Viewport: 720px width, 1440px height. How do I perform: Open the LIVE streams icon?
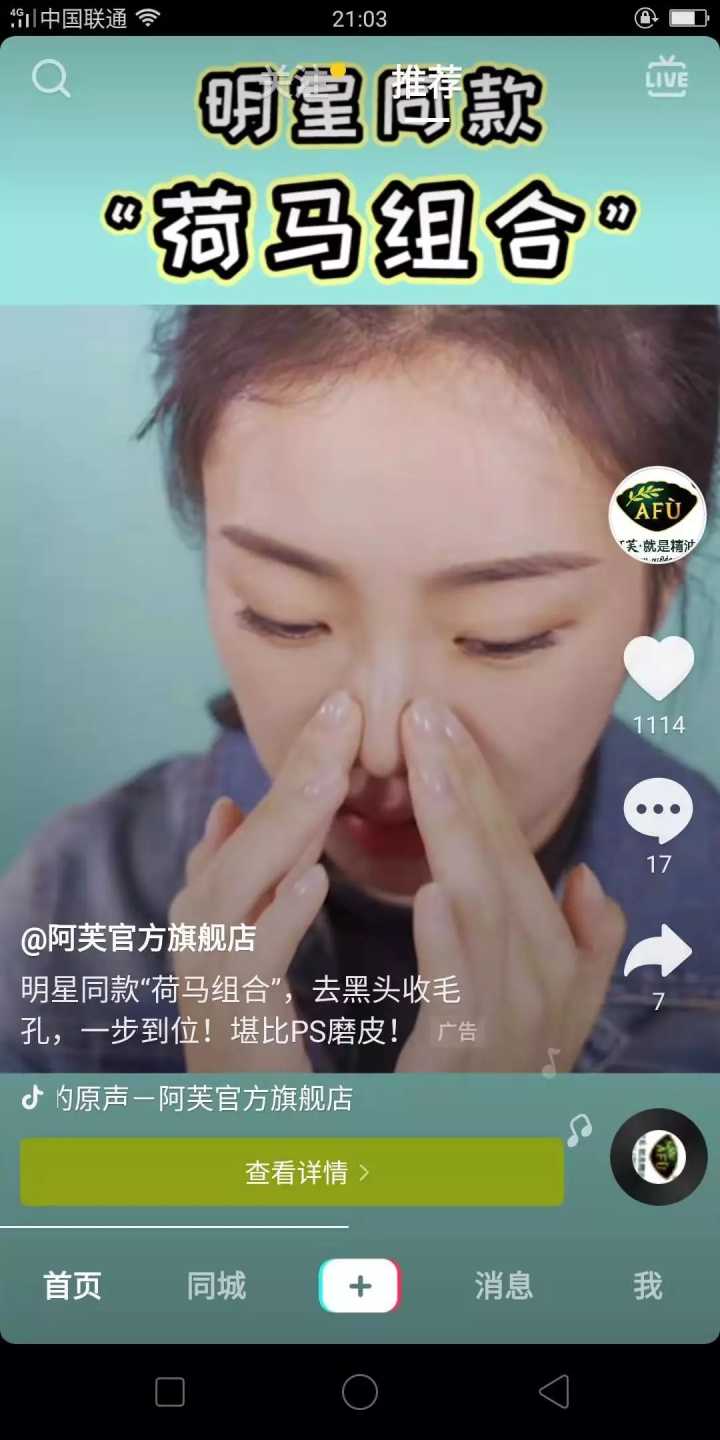coord(666,77)
